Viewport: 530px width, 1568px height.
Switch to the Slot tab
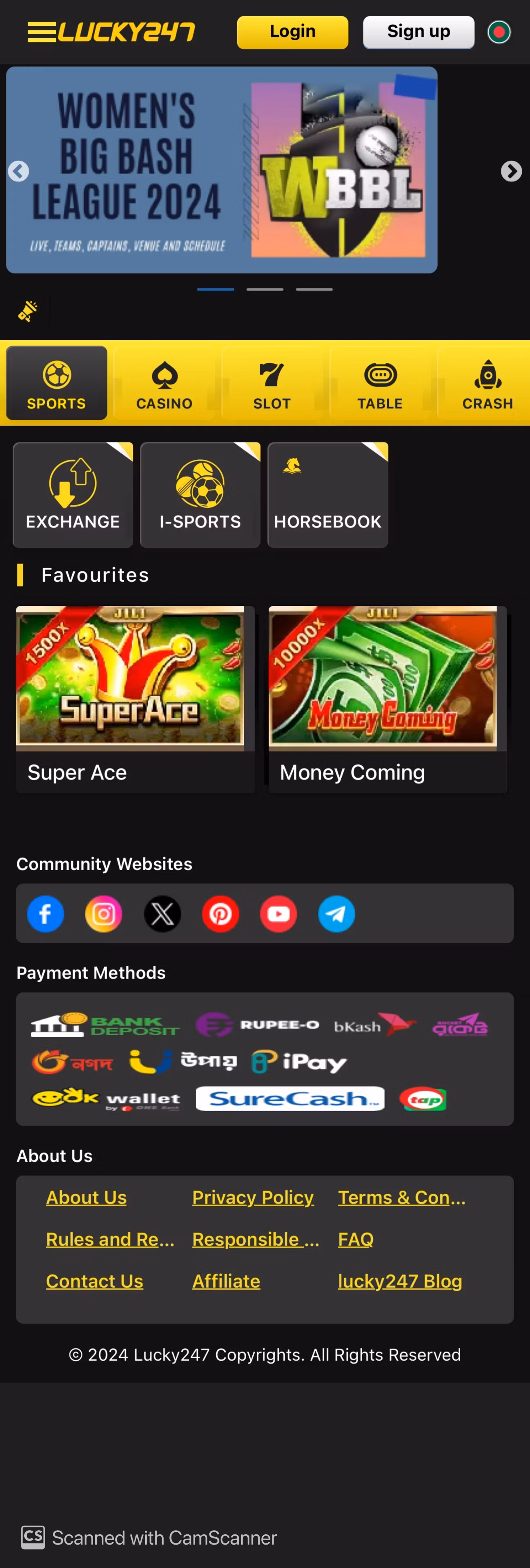pyautogui.click(x=272, y=383)
